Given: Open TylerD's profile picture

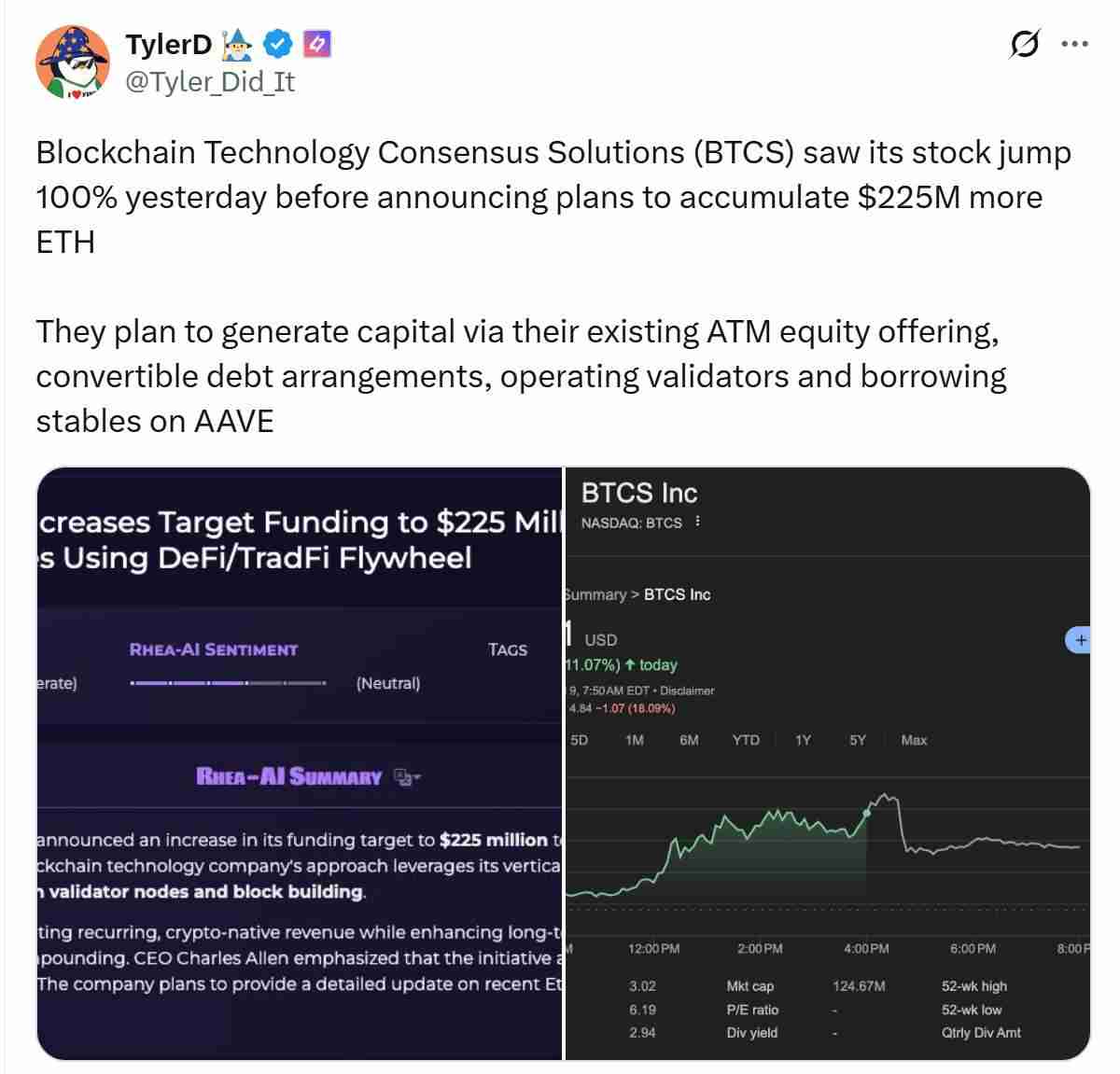Looking at the screenshot, I should pyautogui.click(x=72, y=62).
